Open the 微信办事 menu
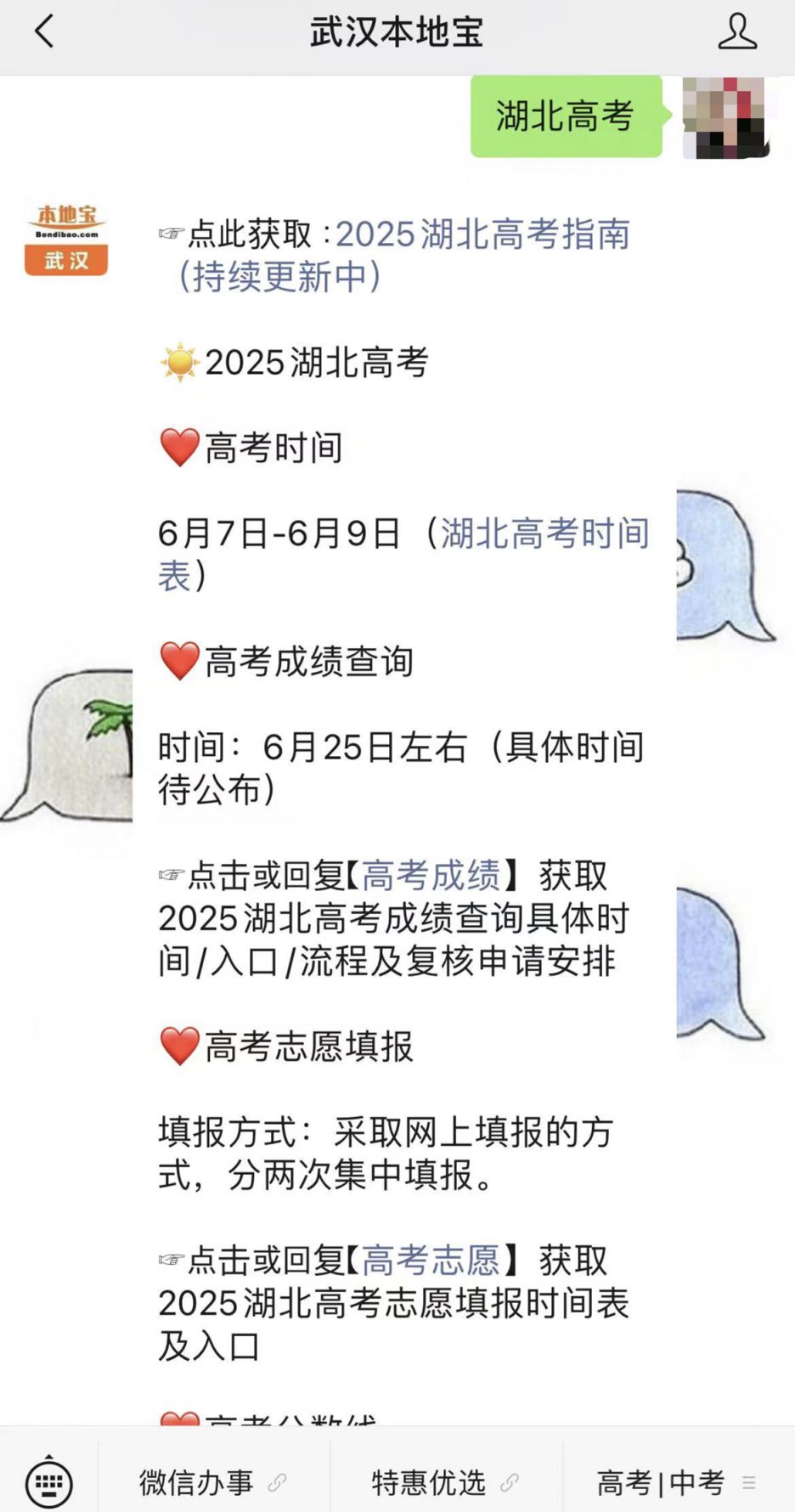Screen dimensions: 795x1512 [214, 1482]
